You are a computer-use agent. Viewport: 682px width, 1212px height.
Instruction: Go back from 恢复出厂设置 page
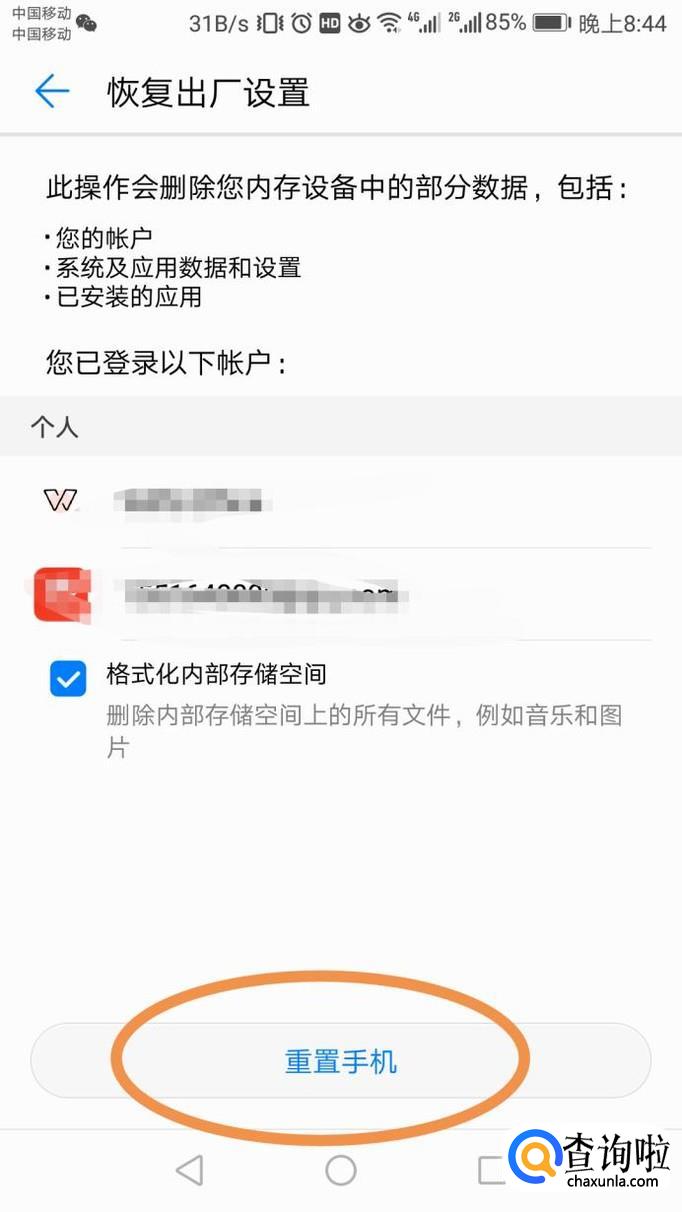coord(52,92)
